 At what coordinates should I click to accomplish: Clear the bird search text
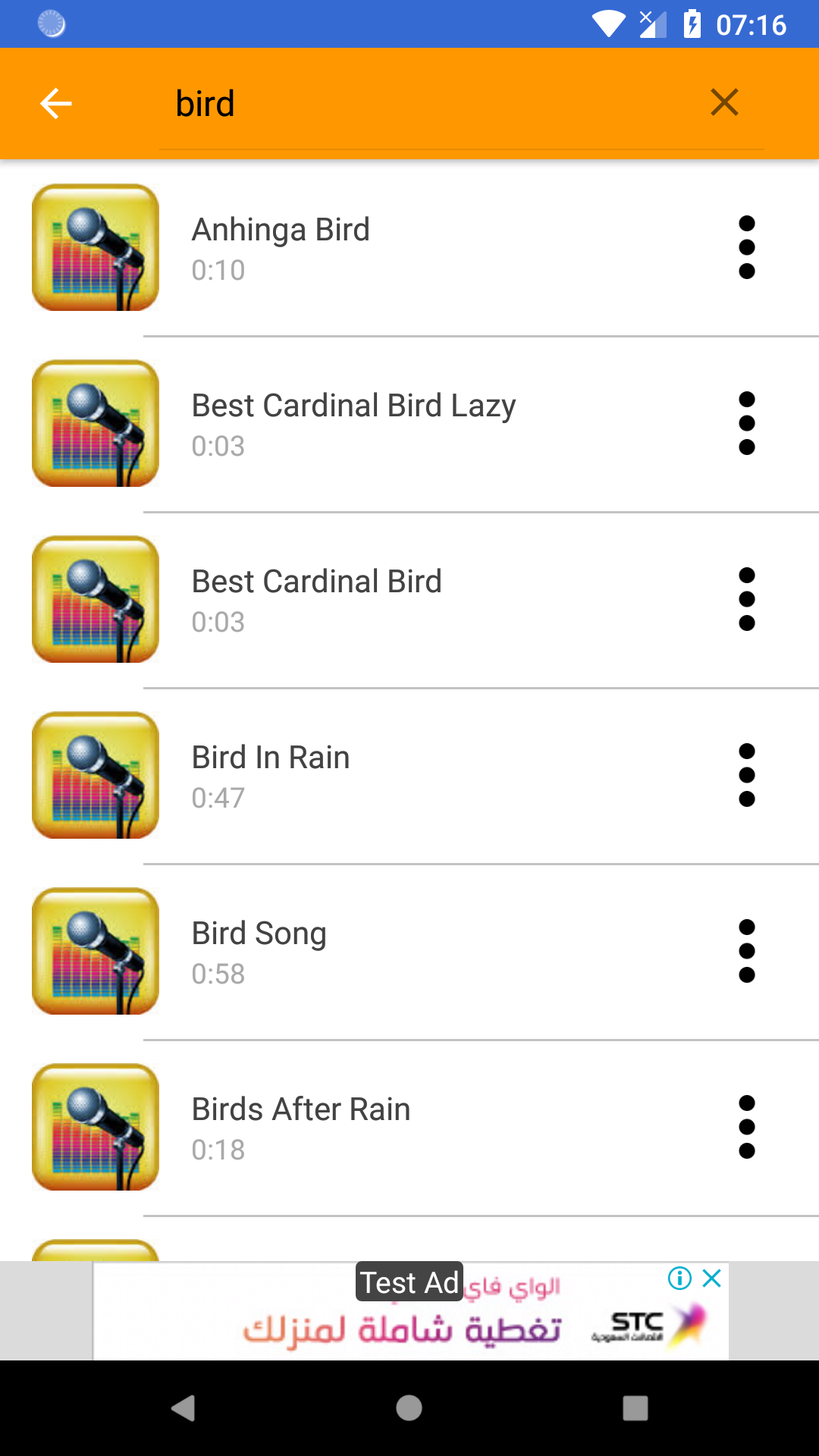(724, 102)
